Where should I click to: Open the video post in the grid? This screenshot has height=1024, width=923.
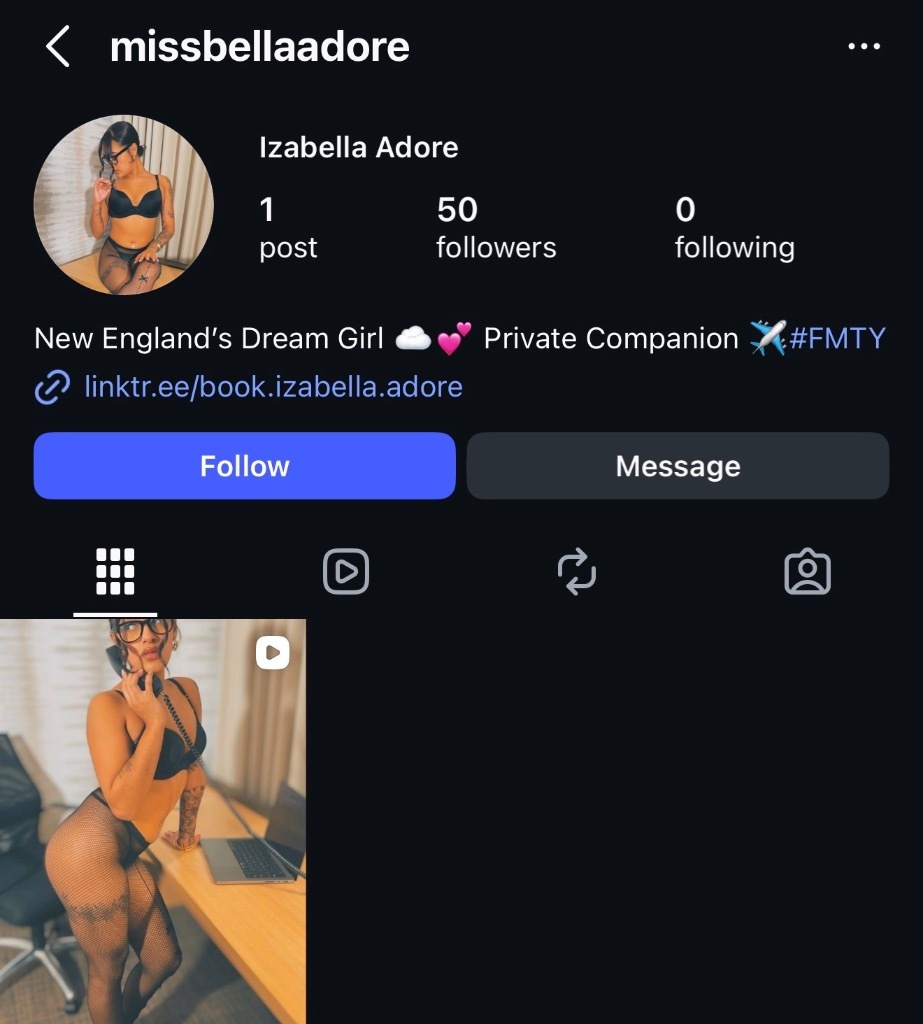tap(152, 820)
